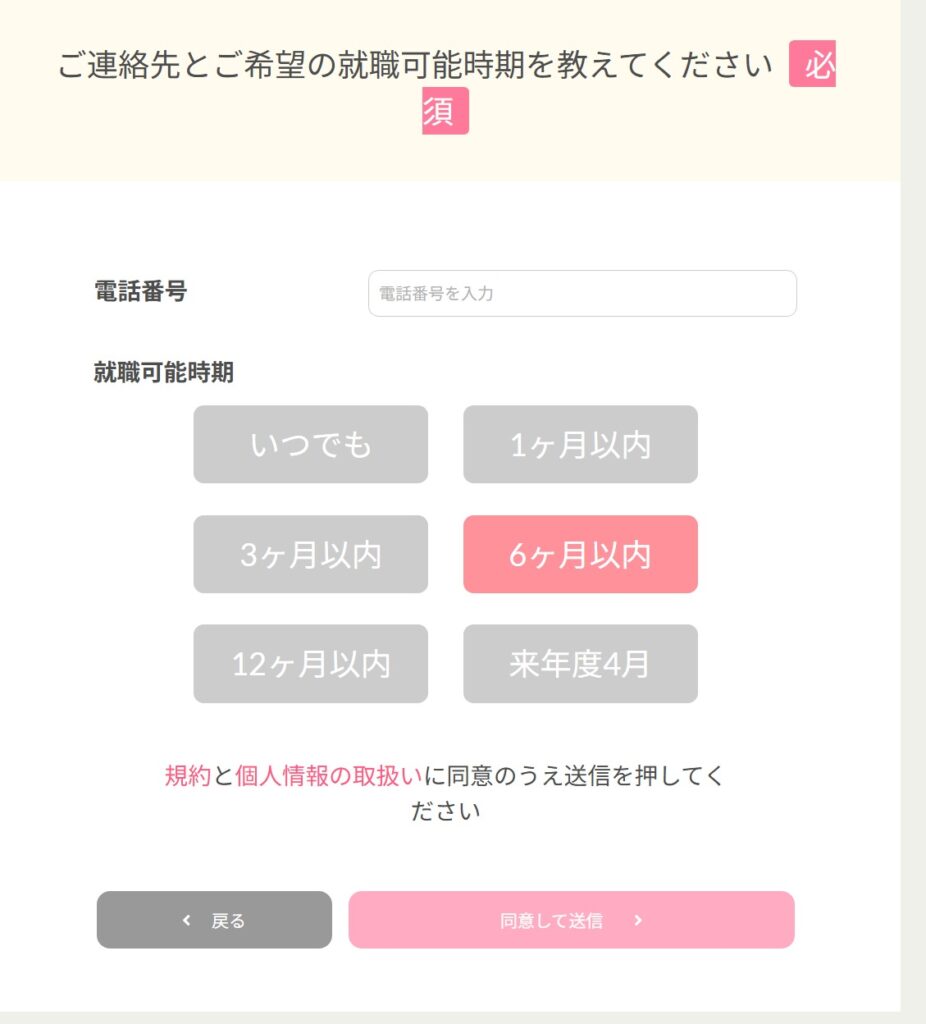Open the 規約 terms link
Viewport: 926px width, 1024px height.
pyautogui.click(x=187, y=776)
